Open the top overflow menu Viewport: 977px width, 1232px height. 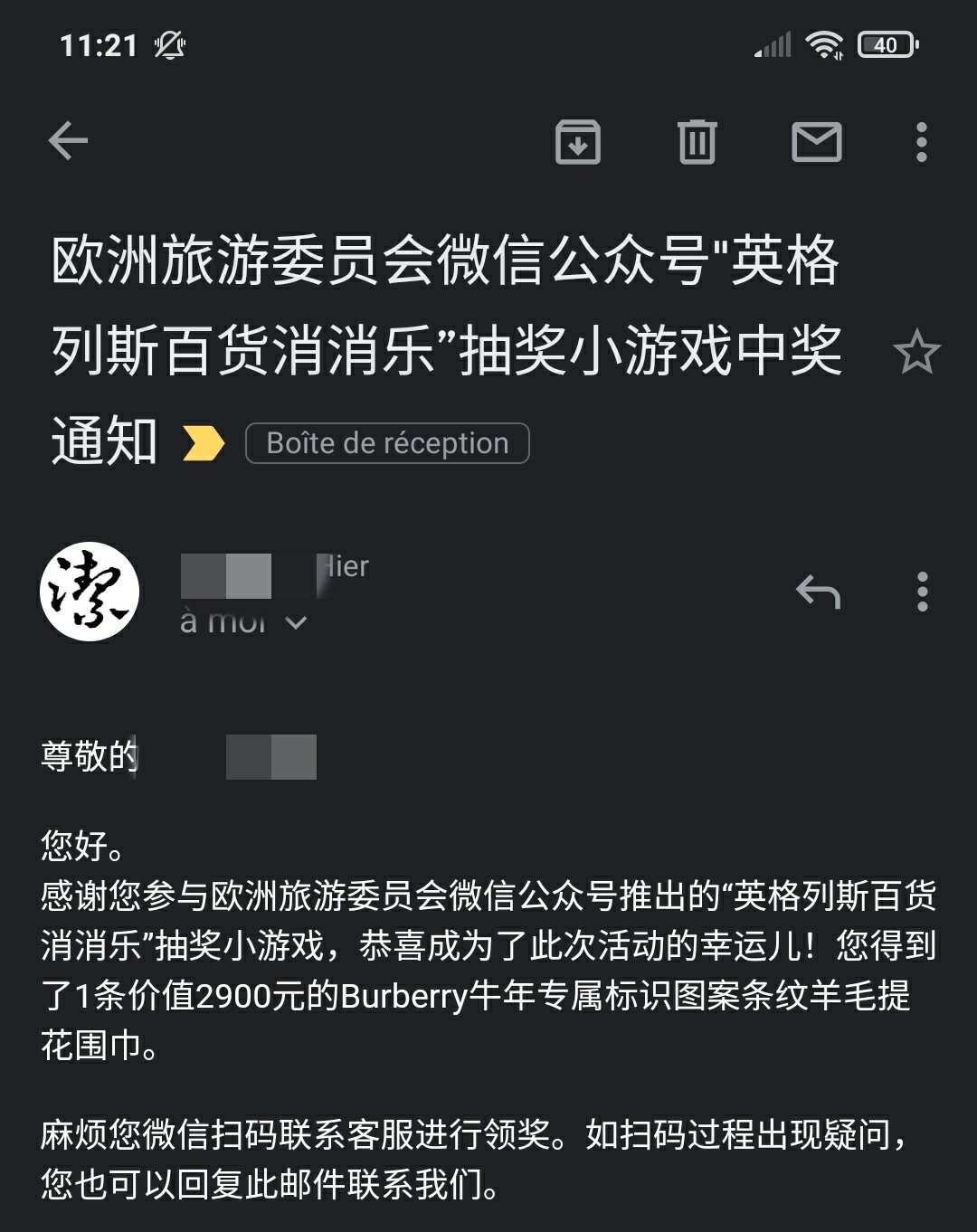tap(921, 142)
